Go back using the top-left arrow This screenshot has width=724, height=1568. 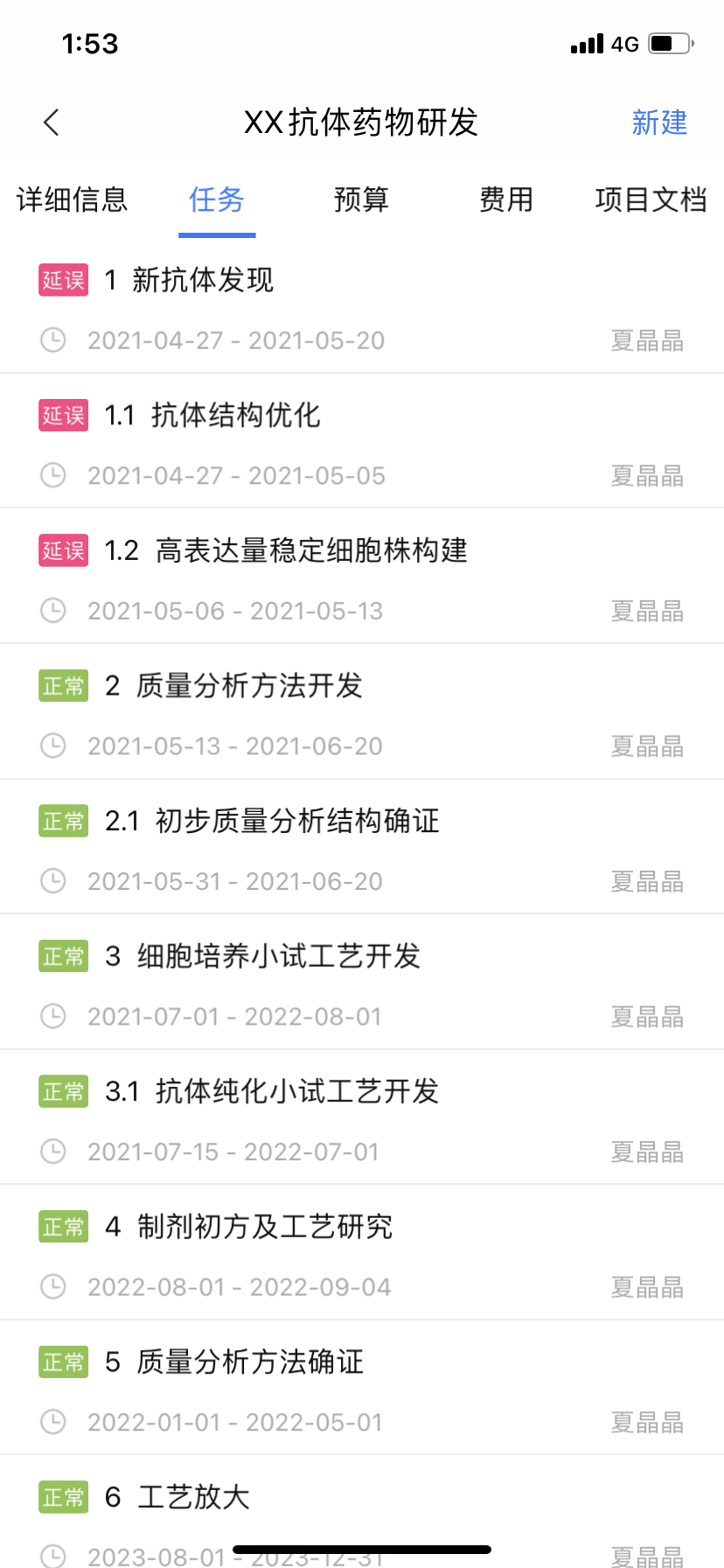click(52, 122)
